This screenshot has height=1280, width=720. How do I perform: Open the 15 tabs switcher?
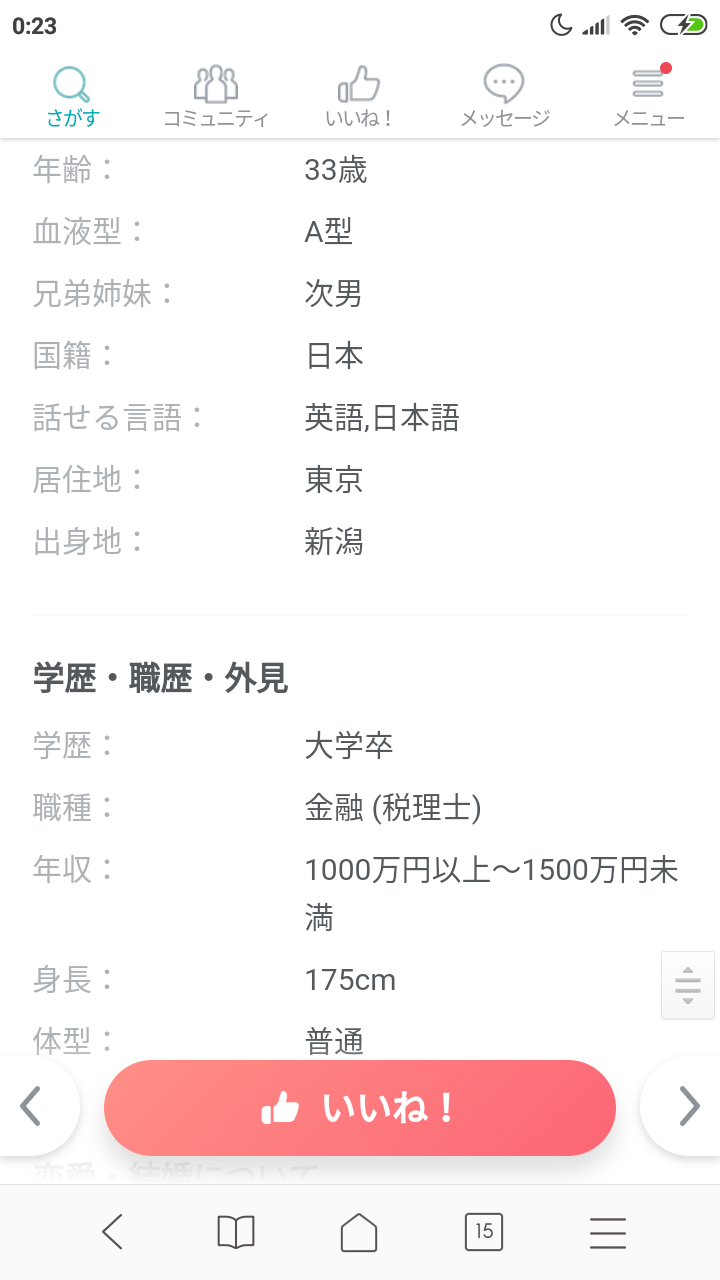tap(484, 1231)
